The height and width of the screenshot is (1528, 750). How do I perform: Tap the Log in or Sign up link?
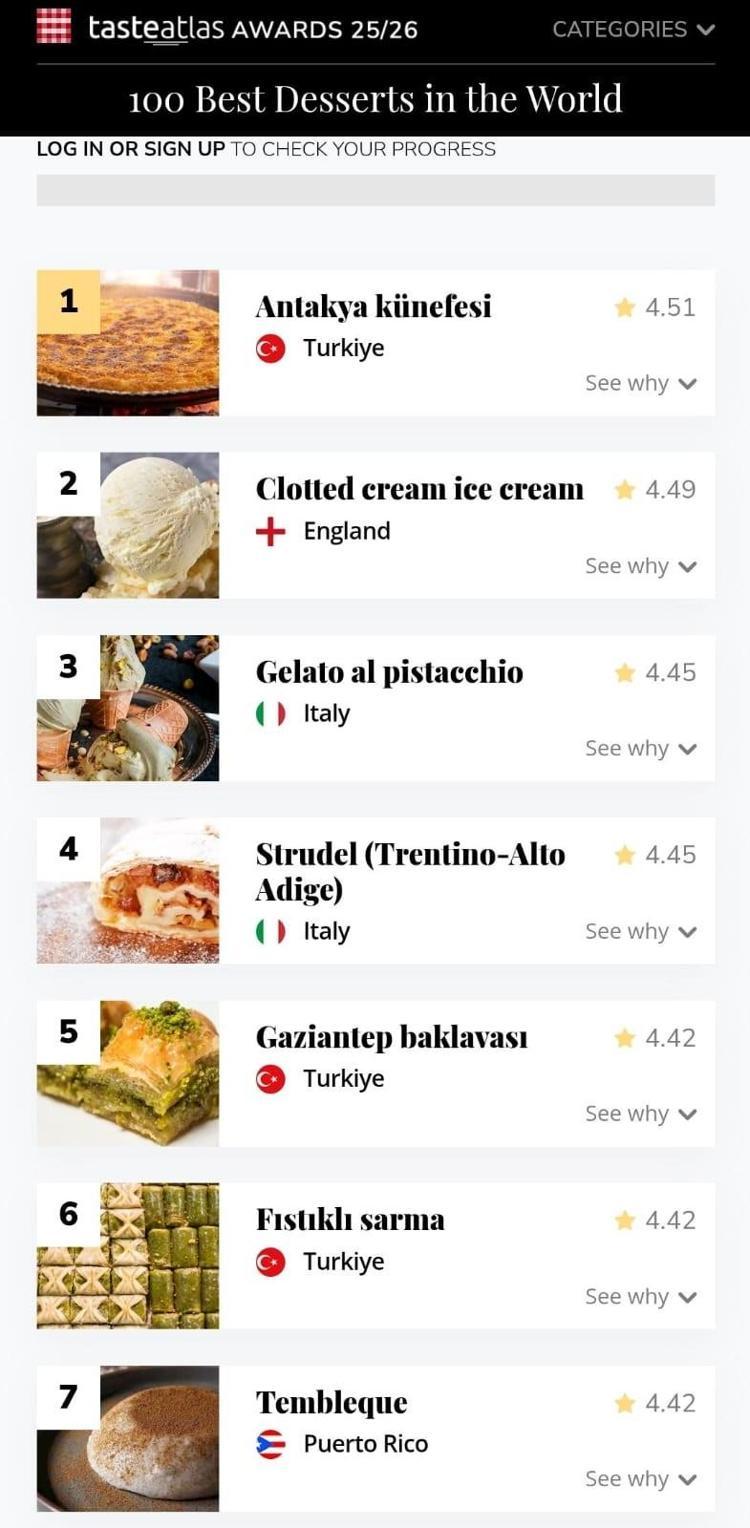(x=131, y=149)
